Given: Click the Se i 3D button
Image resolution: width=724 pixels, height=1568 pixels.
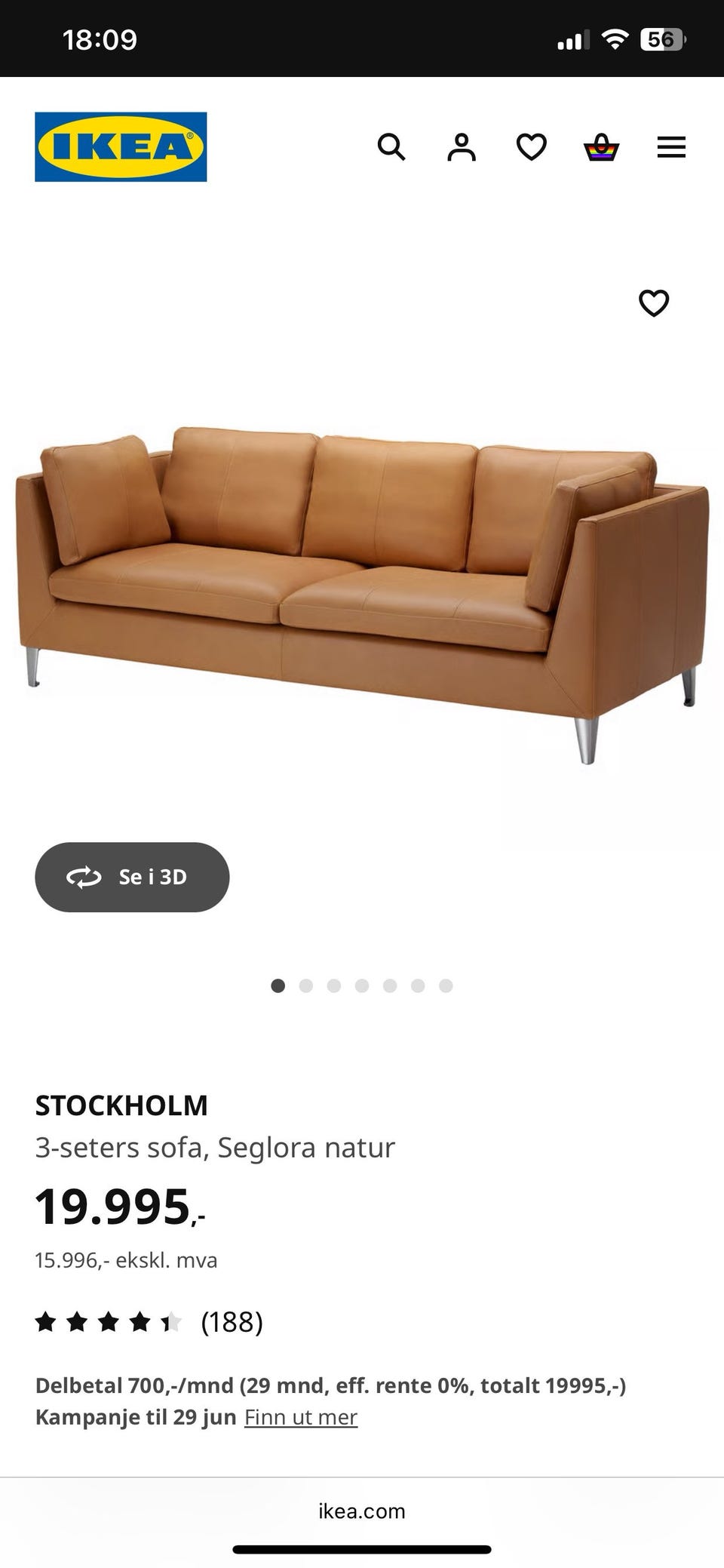Looking at the screenshot, I should pos(132,878).
